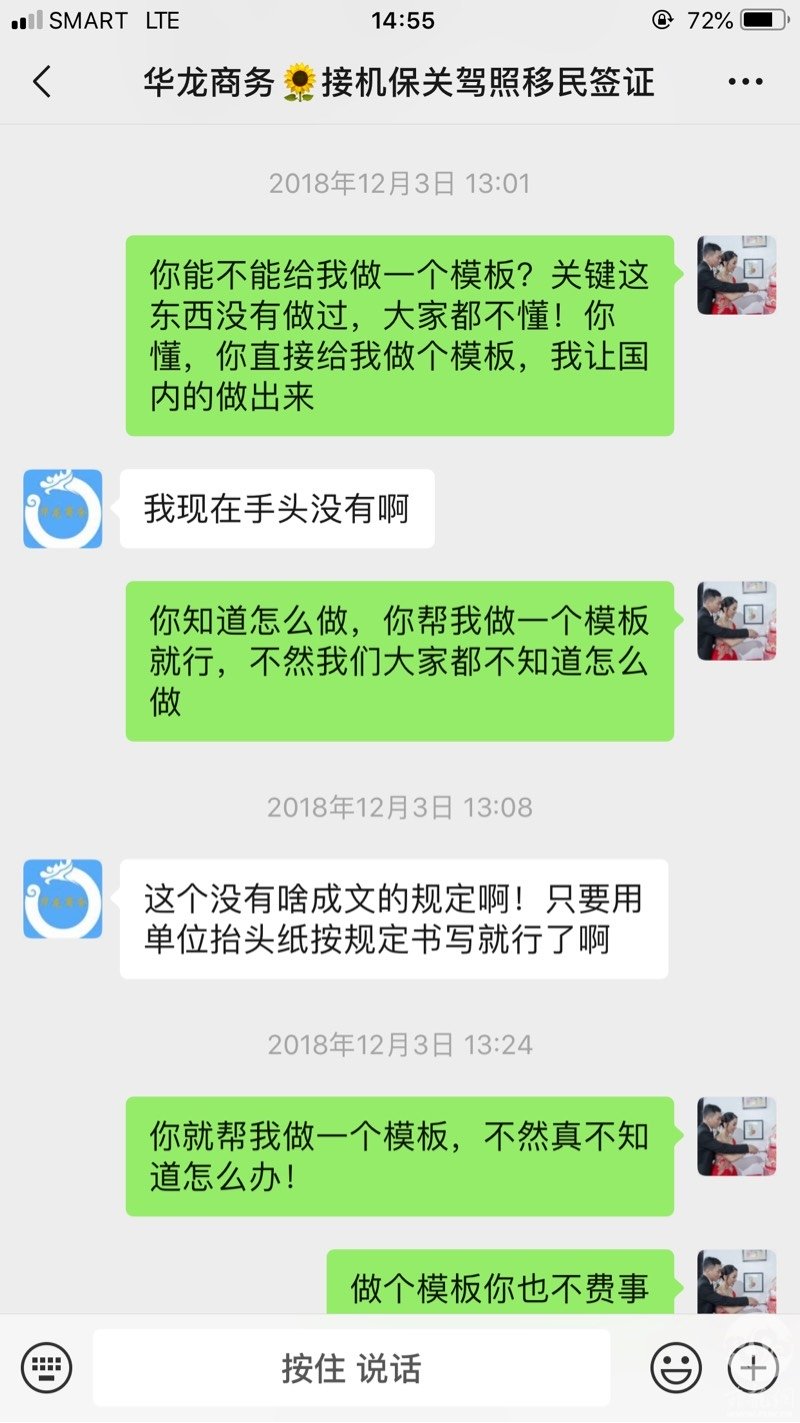Switch to keyboard text input
The image size is (800, 1423).
point(46,1367)
